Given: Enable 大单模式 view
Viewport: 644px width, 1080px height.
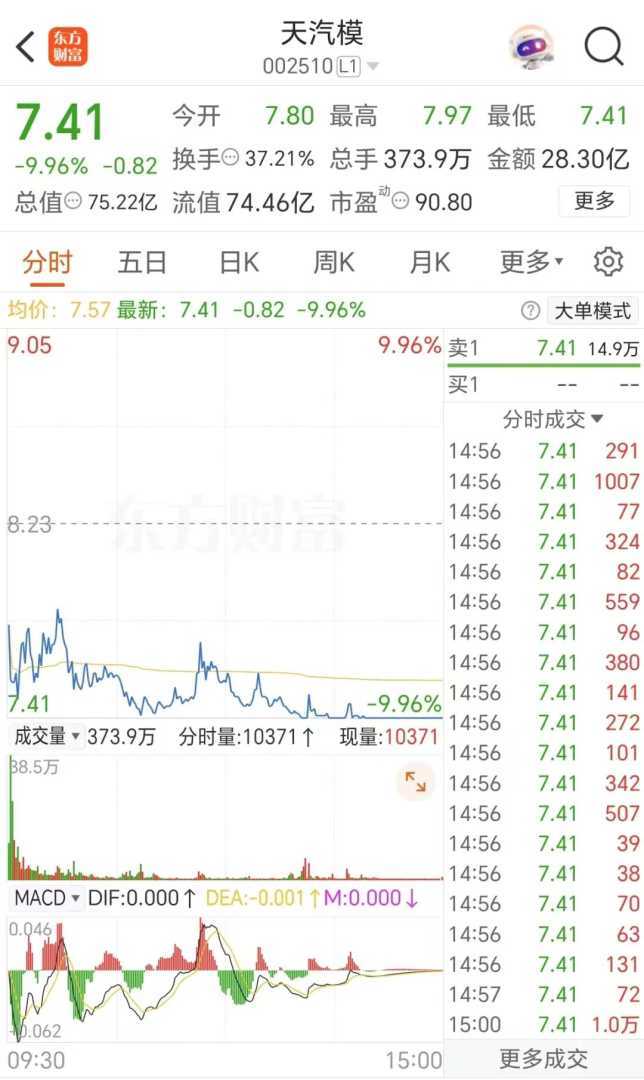Looking at the screenshot, I should [593, 311].
